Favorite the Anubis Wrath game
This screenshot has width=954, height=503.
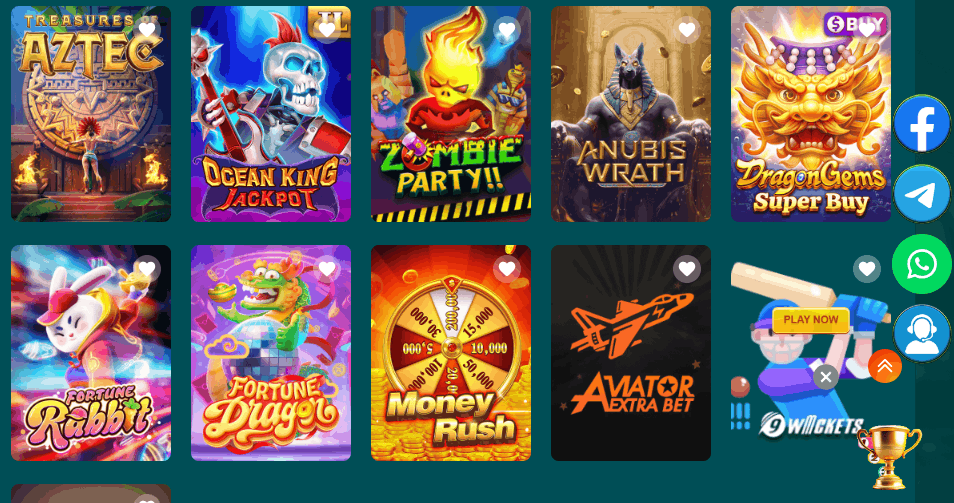(686, 30)
